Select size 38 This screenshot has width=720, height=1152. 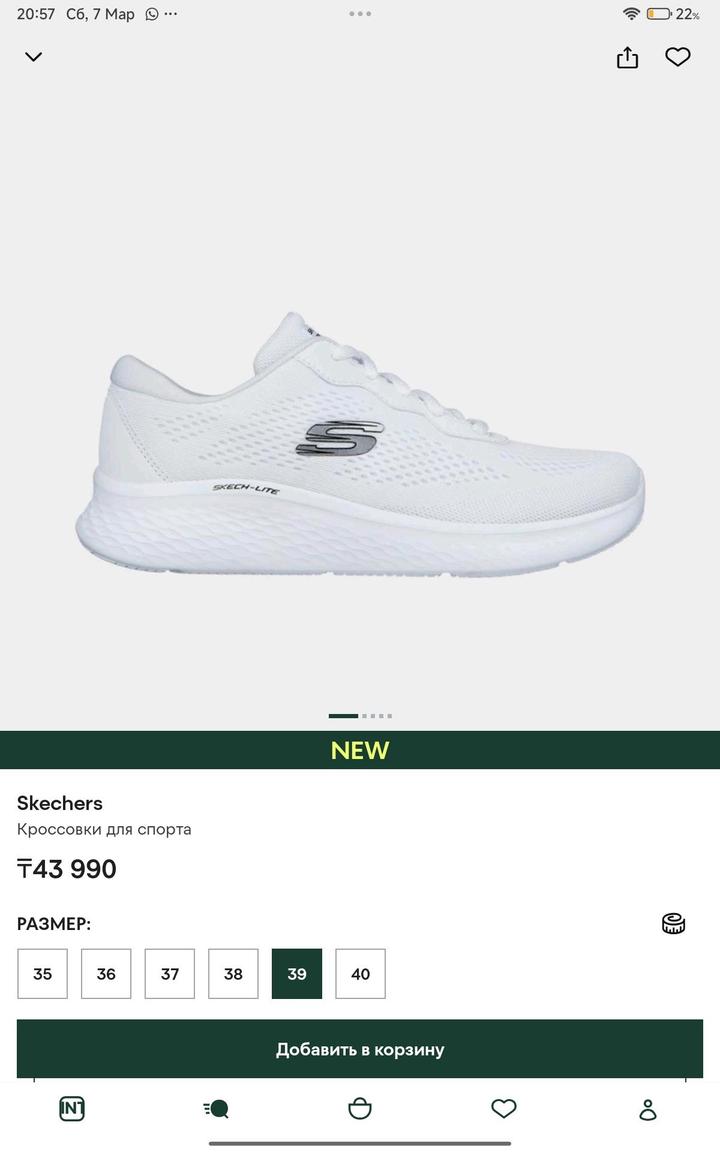pos(233,974)
